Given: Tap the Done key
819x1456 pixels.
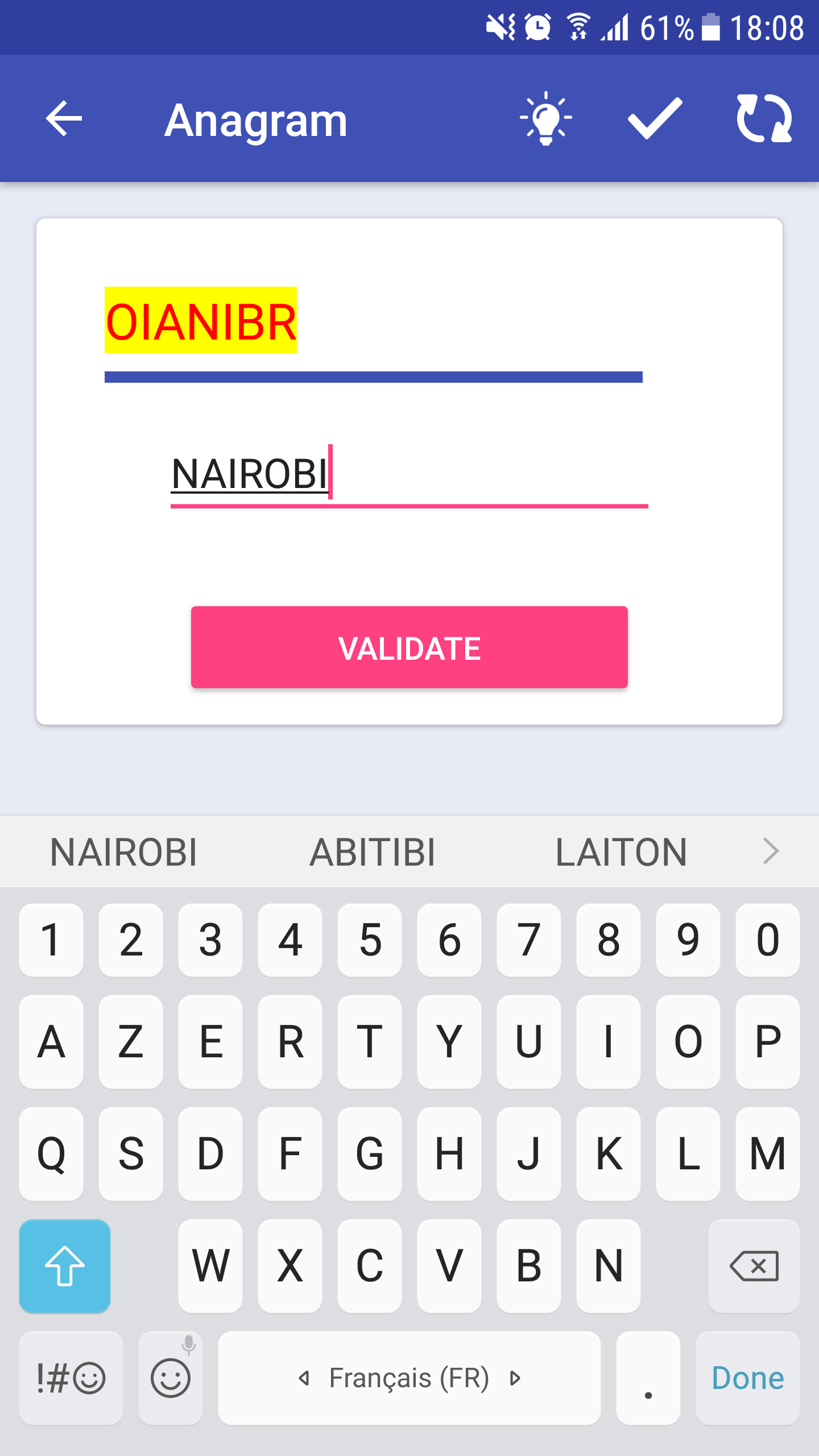Looking at the screenshot, I should [747, 1379].
